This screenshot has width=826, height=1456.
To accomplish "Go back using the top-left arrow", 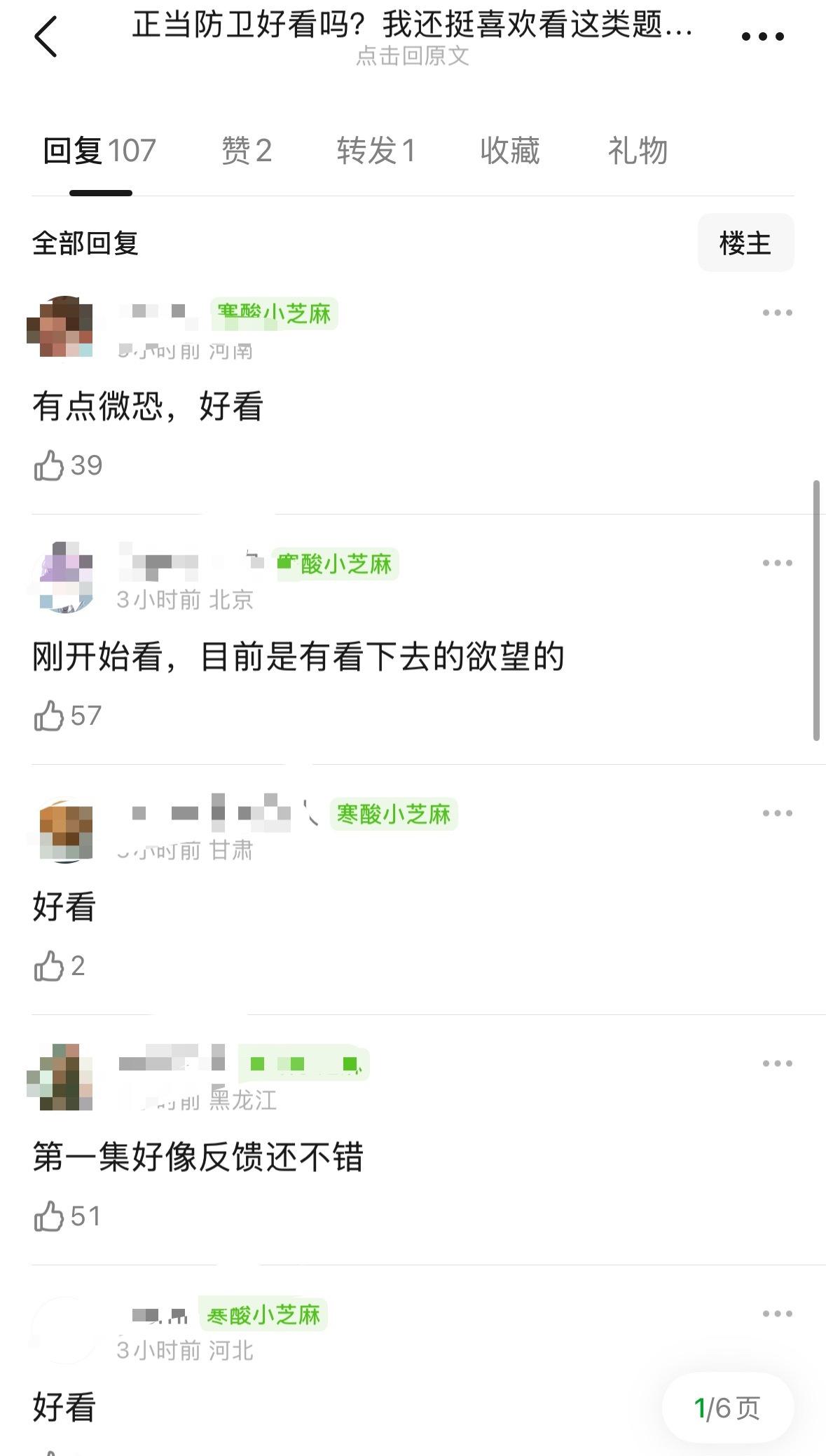I will (x=46, y=36).
